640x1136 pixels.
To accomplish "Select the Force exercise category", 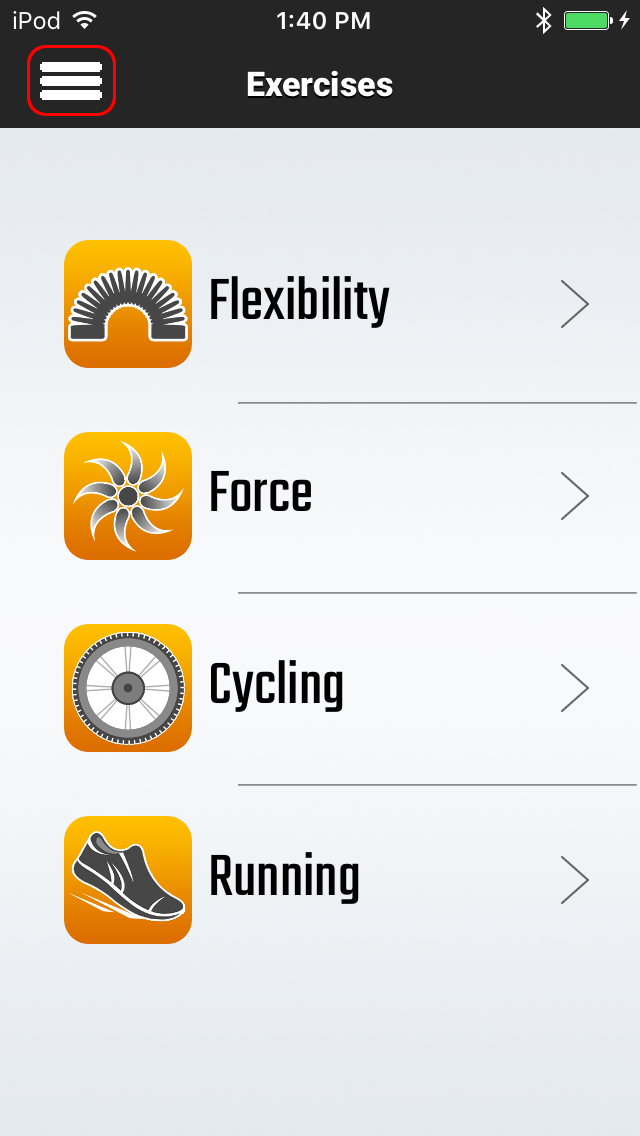I will point(260,496).
